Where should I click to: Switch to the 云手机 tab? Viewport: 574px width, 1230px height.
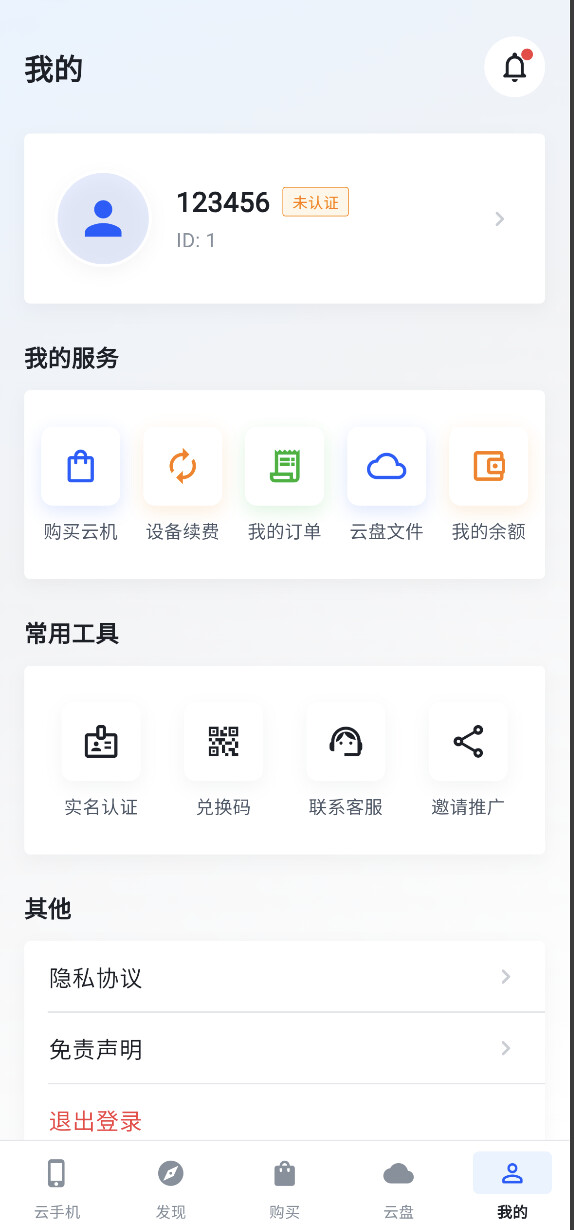[x=57, y=1188]
